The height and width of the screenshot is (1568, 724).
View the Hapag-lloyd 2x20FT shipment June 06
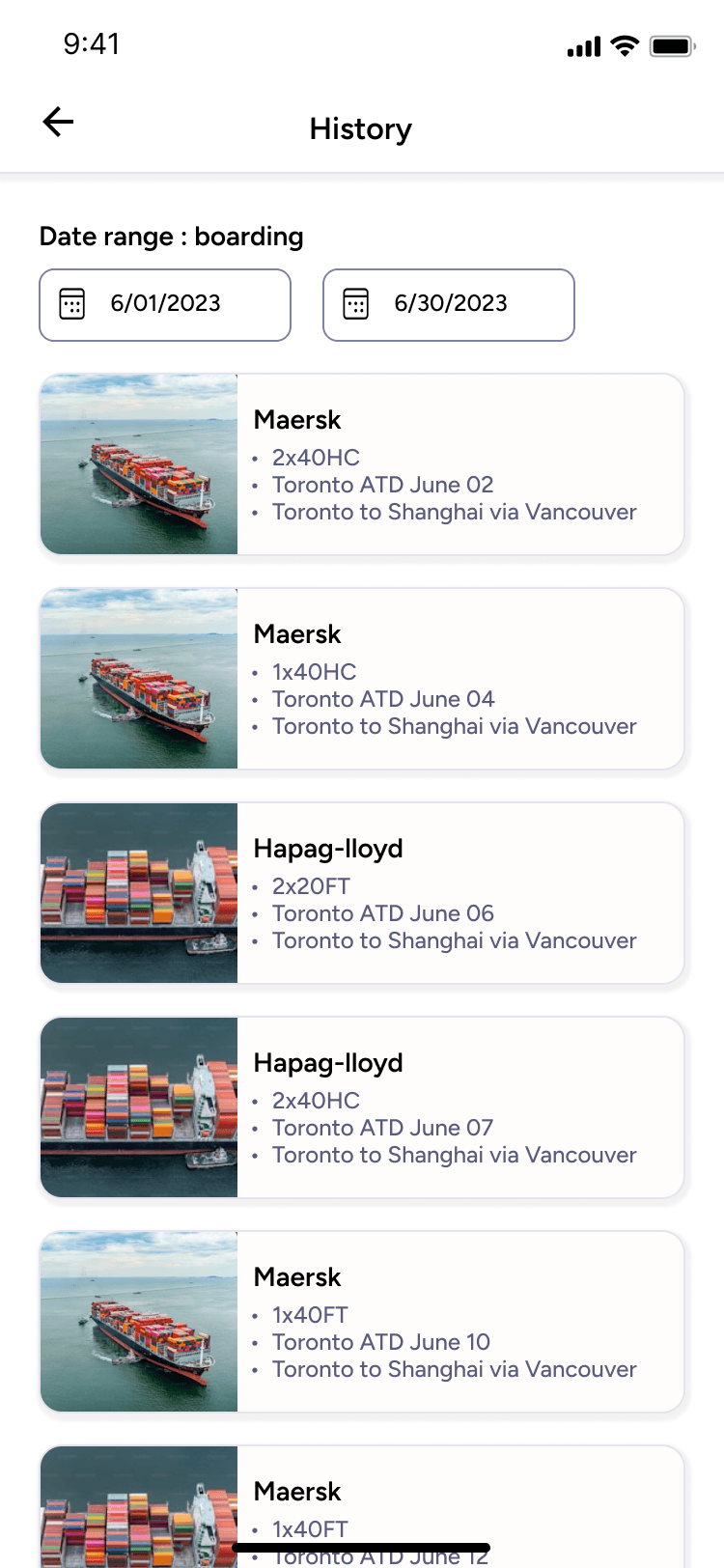click(x=362, y=893)
